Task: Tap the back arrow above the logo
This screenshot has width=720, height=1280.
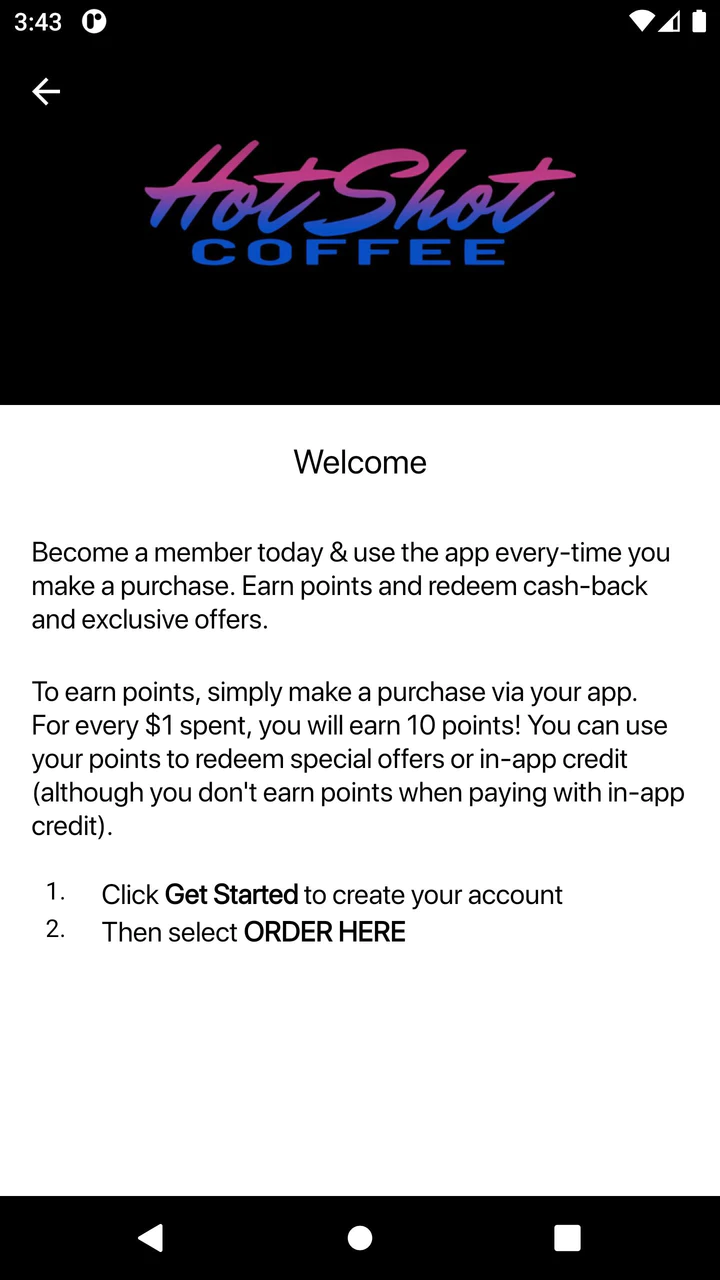Action: click(46, 92)
